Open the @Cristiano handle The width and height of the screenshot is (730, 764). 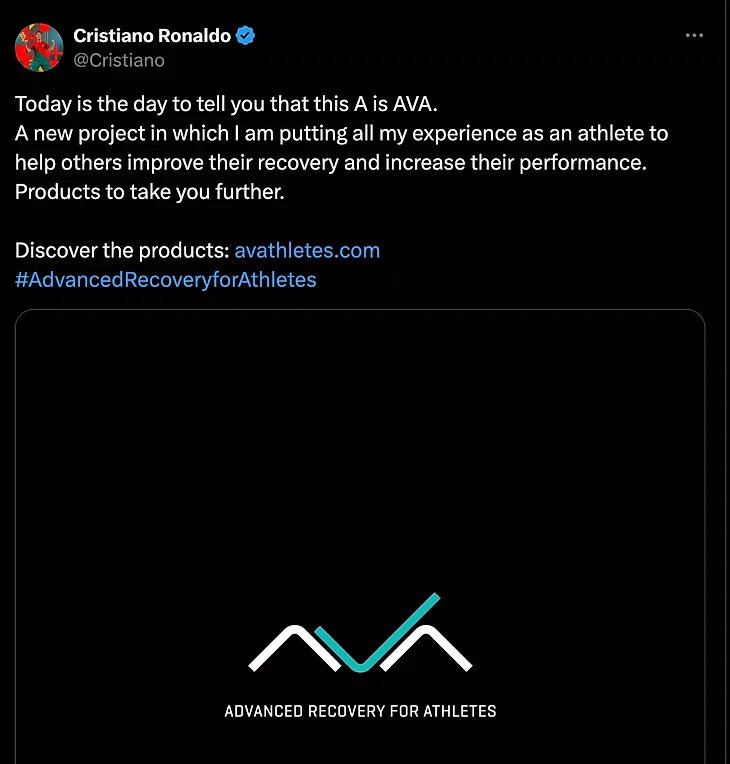119,60
